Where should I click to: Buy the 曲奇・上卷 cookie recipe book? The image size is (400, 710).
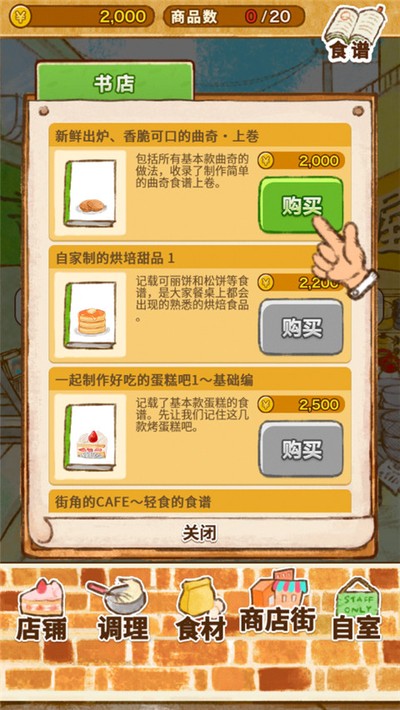tap(301, 205)
